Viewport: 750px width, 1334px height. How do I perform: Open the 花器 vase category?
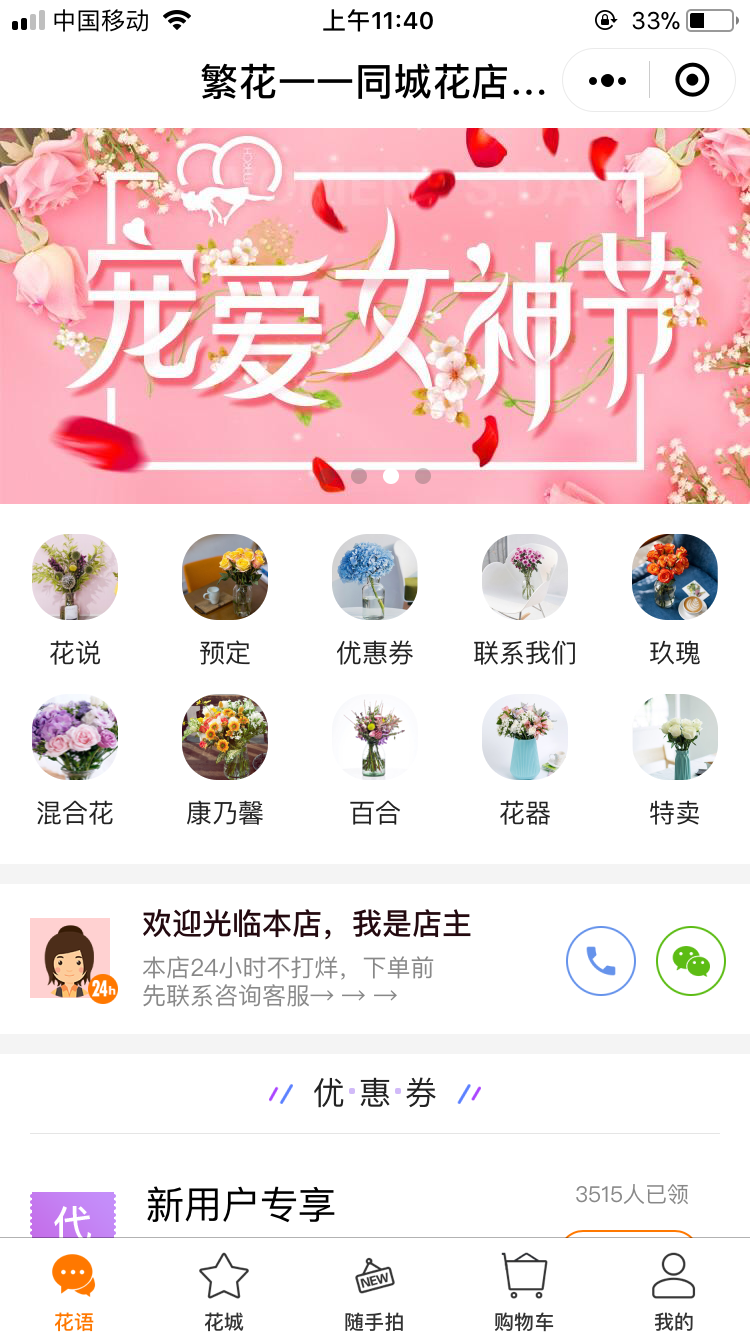(x=525, y=737)
